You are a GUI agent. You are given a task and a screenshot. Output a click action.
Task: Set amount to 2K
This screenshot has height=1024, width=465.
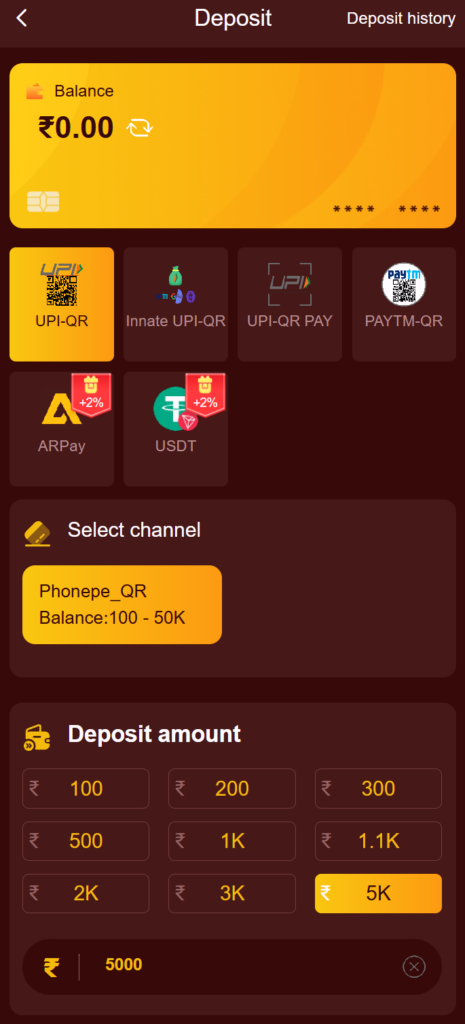point(86,893)
